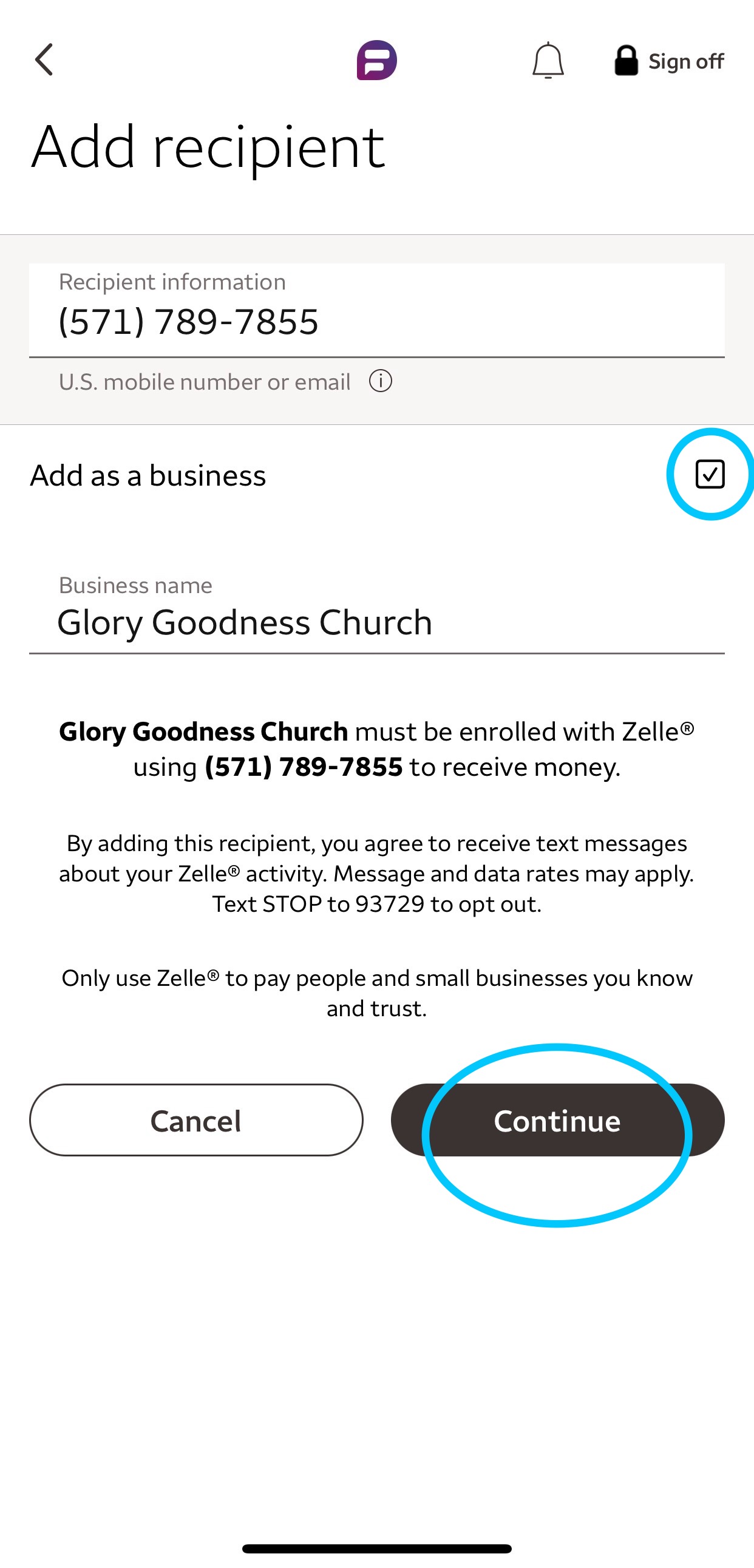Tap the U.S. mobile number or email label
754x1568 pixels.
(205, 382)
